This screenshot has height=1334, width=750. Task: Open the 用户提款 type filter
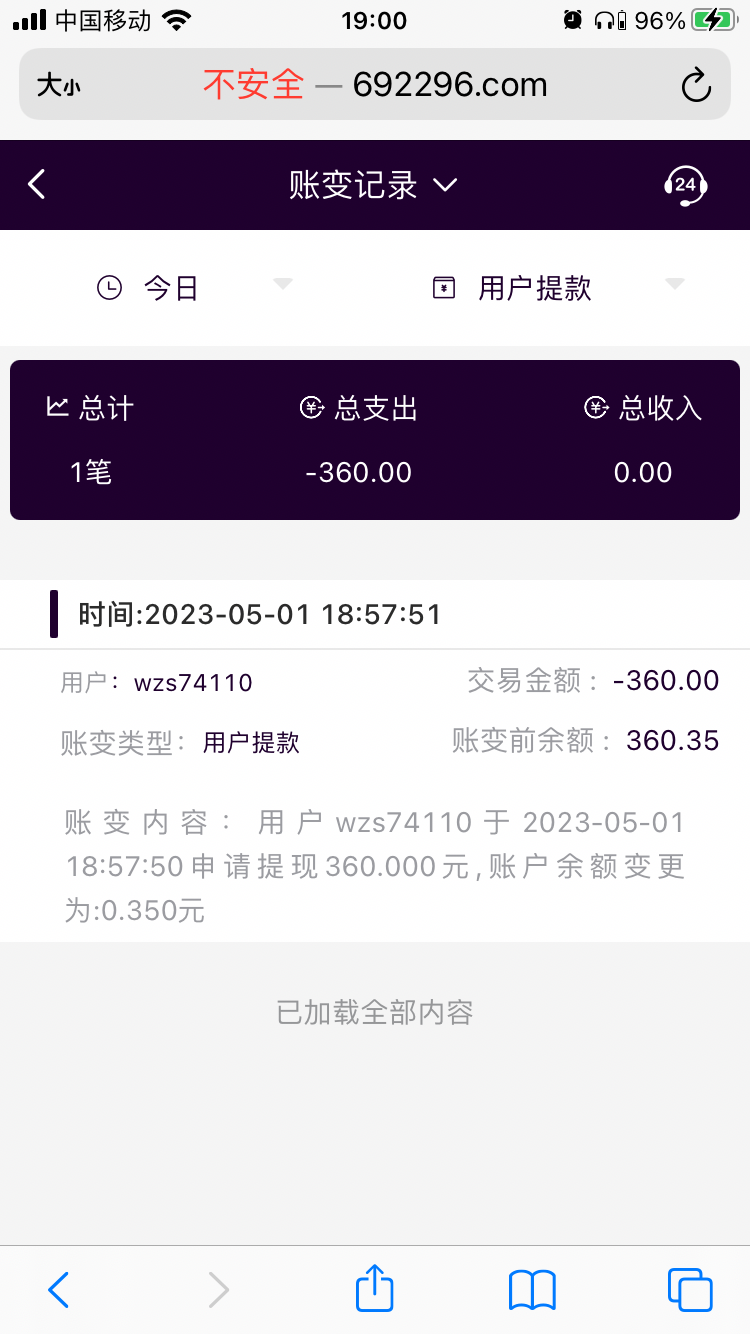pos(556,288)
